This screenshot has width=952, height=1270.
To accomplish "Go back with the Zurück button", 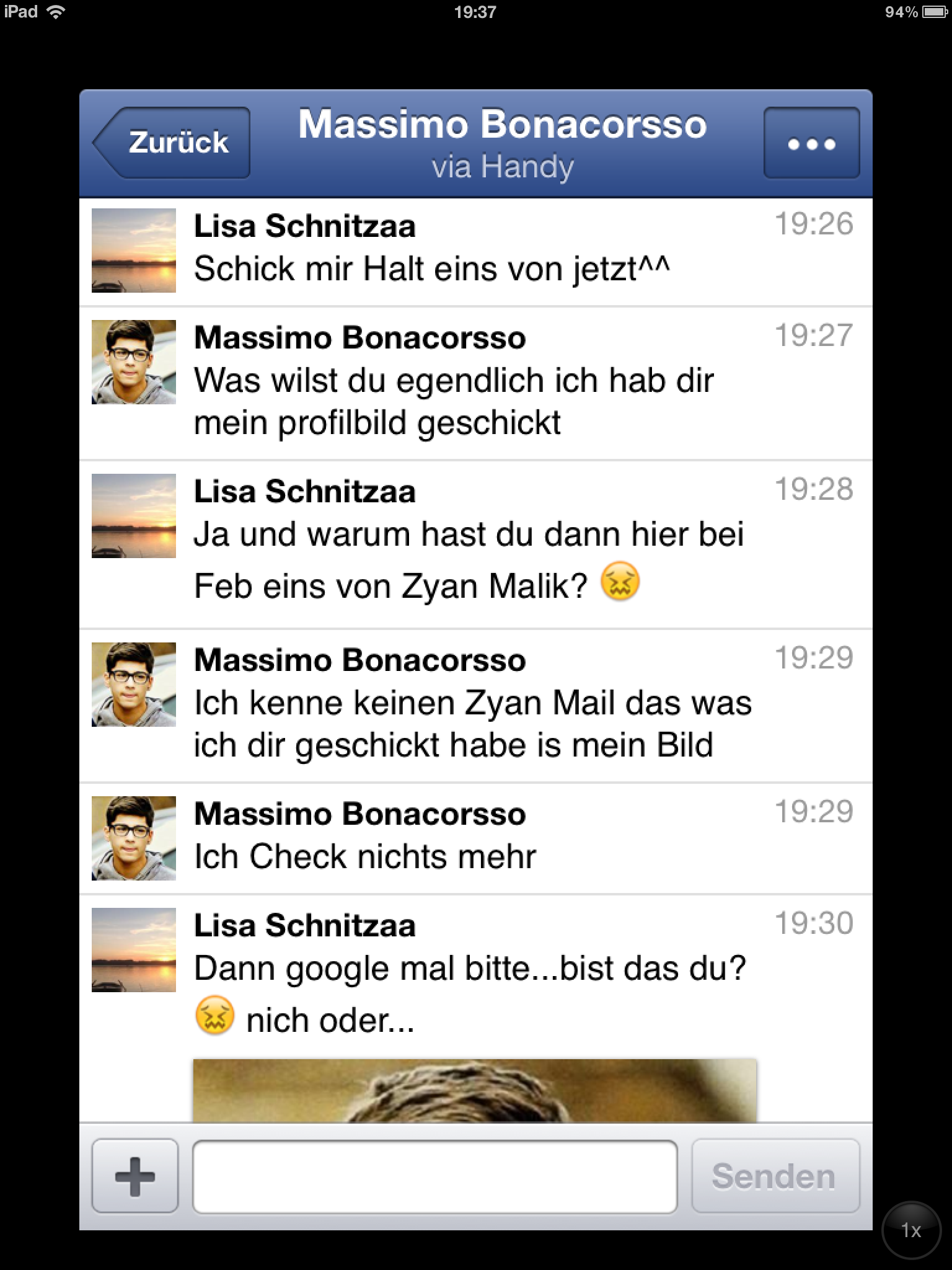I will coord(174,143).
